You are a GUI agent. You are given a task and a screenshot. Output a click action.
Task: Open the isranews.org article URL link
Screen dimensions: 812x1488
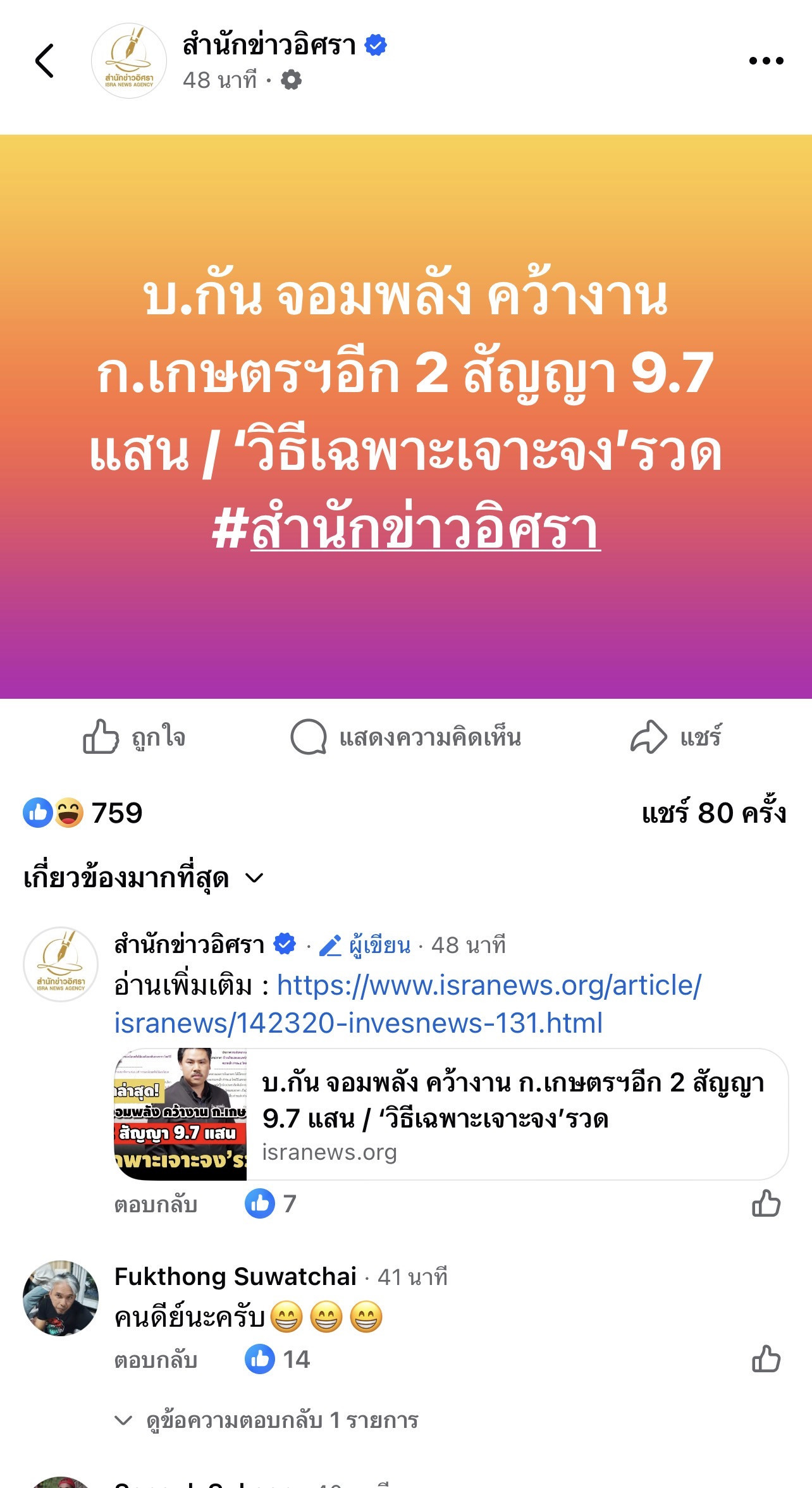(x=407, y=1004)
